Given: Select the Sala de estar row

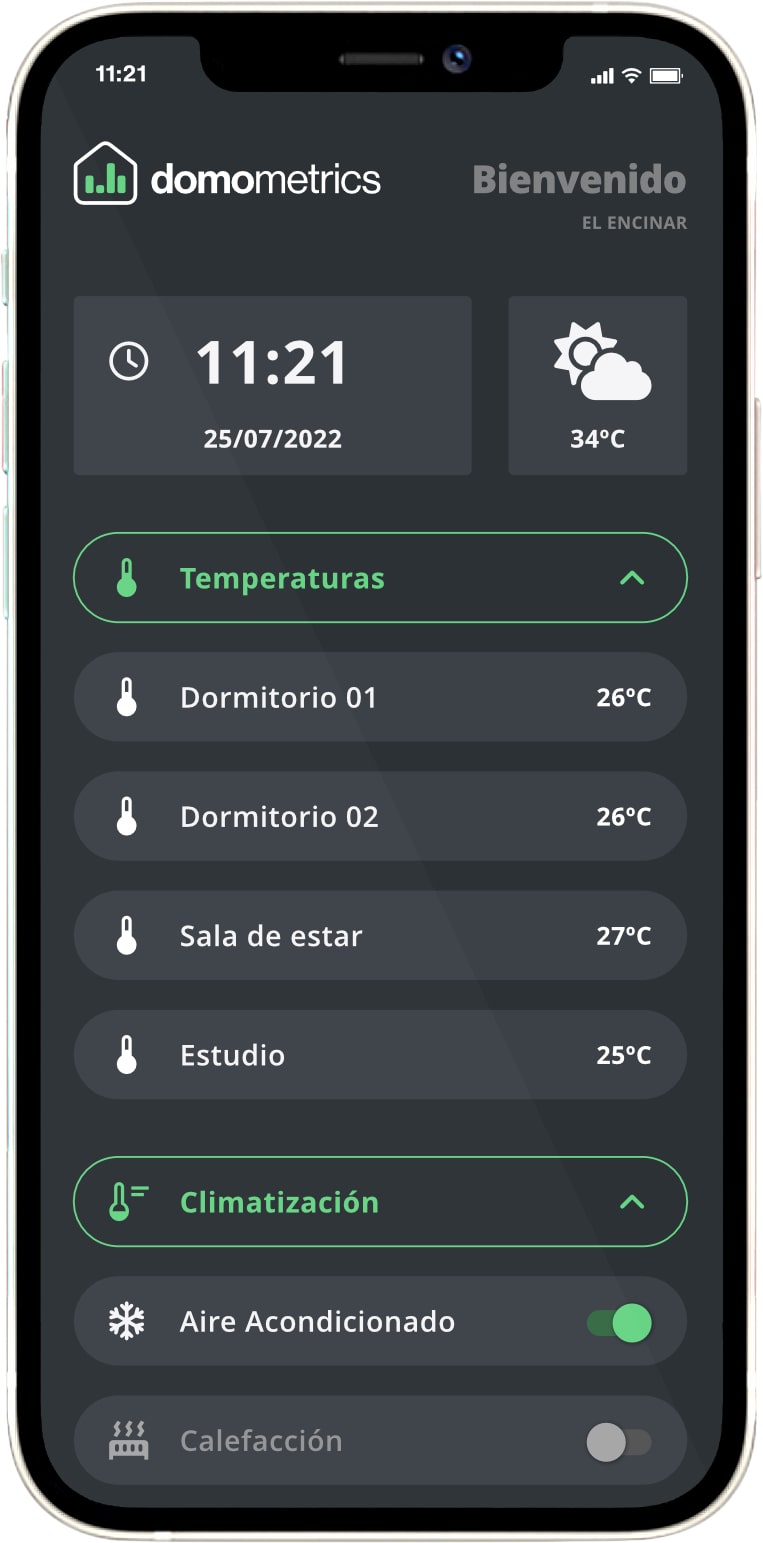Looking at the screenshot, I should [x=380, y=936].
